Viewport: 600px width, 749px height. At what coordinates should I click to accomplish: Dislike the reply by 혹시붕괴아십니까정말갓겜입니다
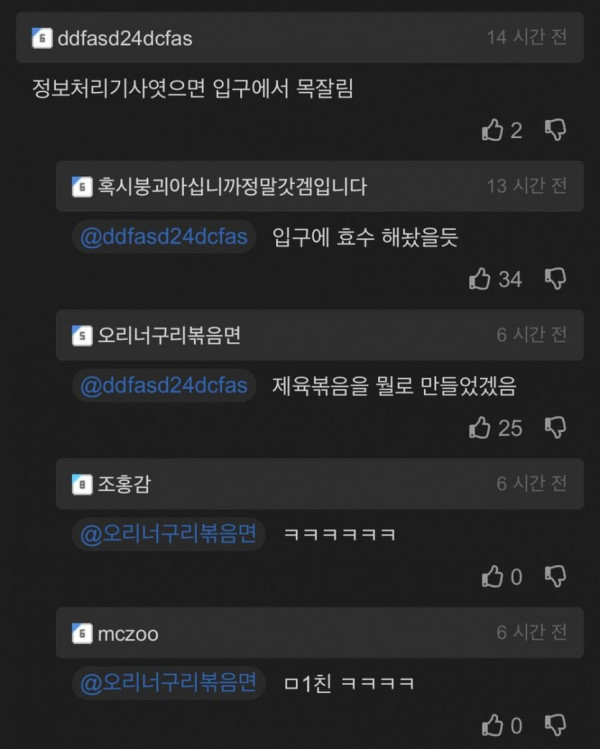(555, 279)
